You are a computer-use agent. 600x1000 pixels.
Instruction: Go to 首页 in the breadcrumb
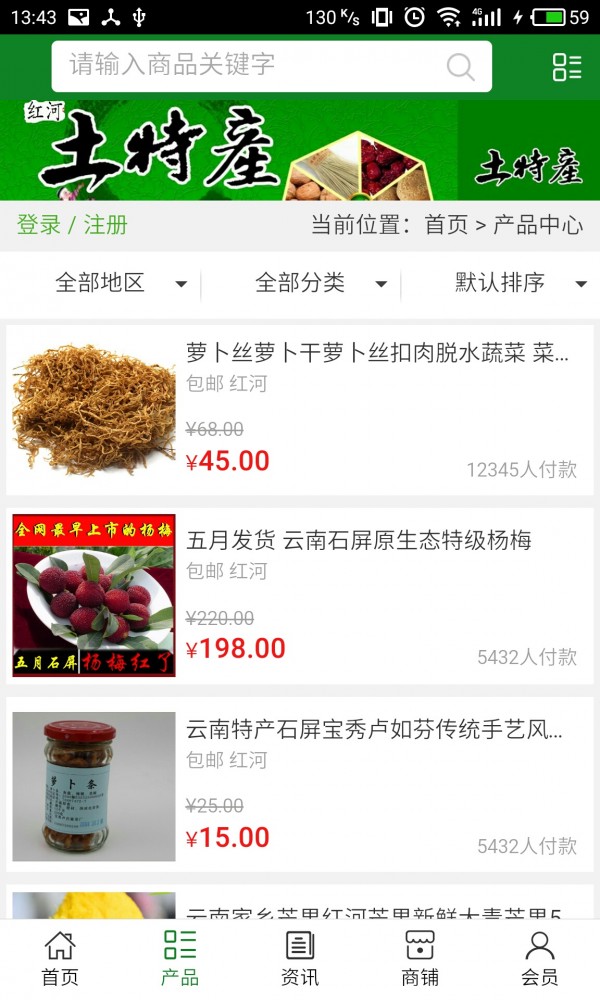[446, 225]
